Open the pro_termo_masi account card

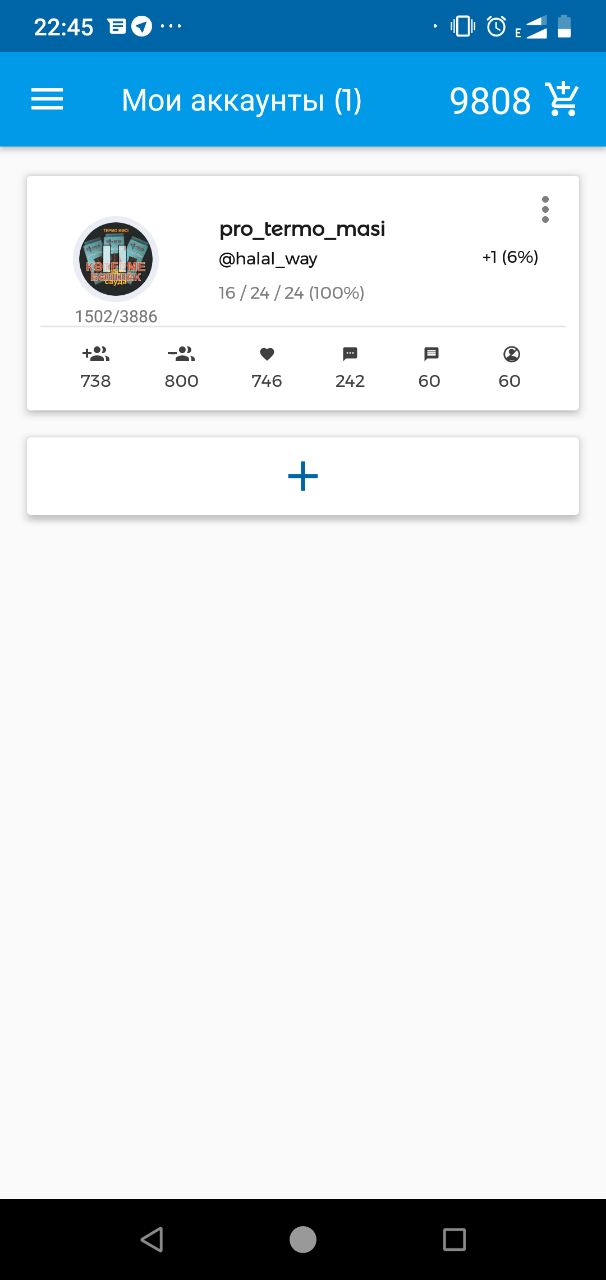pos(300,260)
